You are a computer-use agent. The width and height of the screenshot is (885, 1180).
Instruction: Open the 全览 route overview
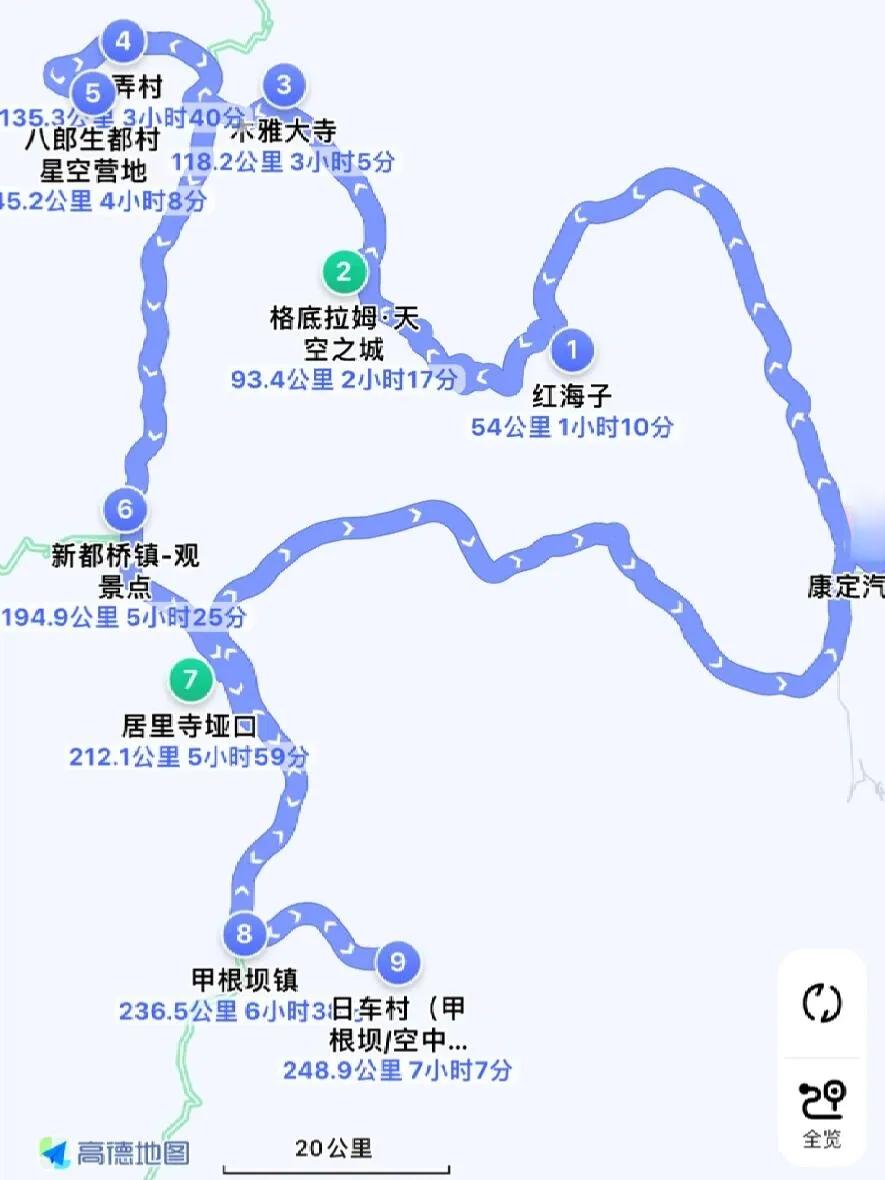[822, 1112]
